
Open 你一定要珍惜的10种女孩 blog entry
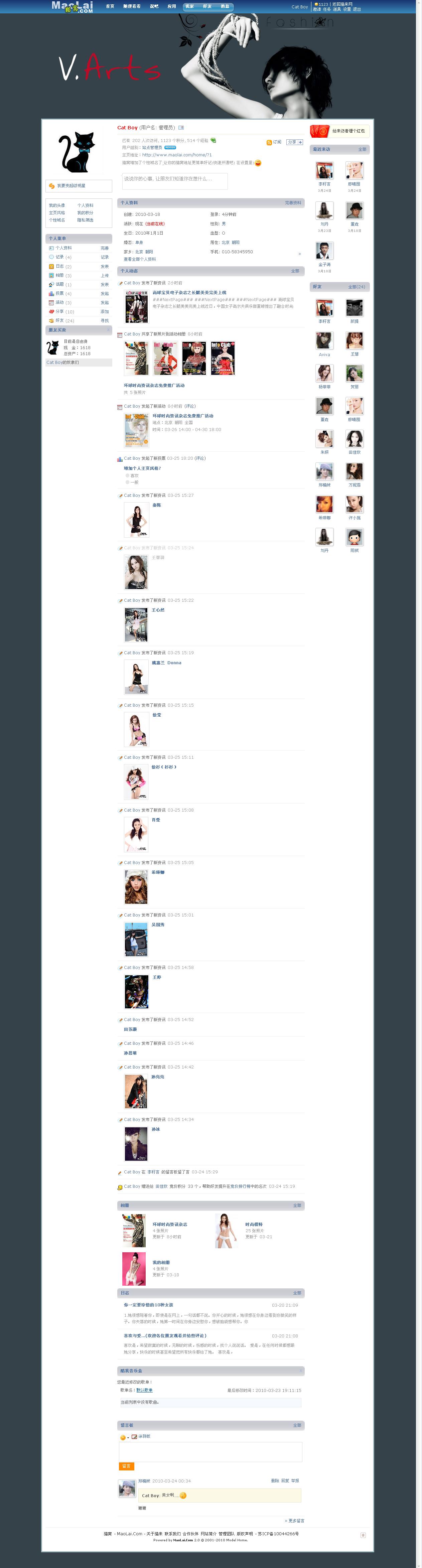click(x=149, y=1304)
